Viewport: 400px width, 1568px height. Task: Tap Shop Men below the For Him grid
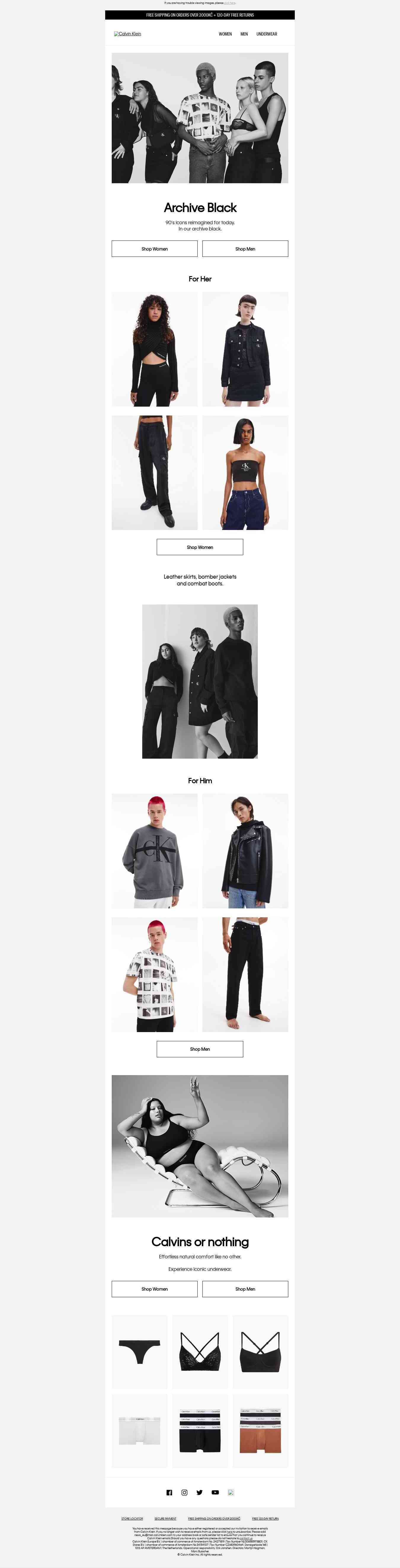tap(199, 1049)
